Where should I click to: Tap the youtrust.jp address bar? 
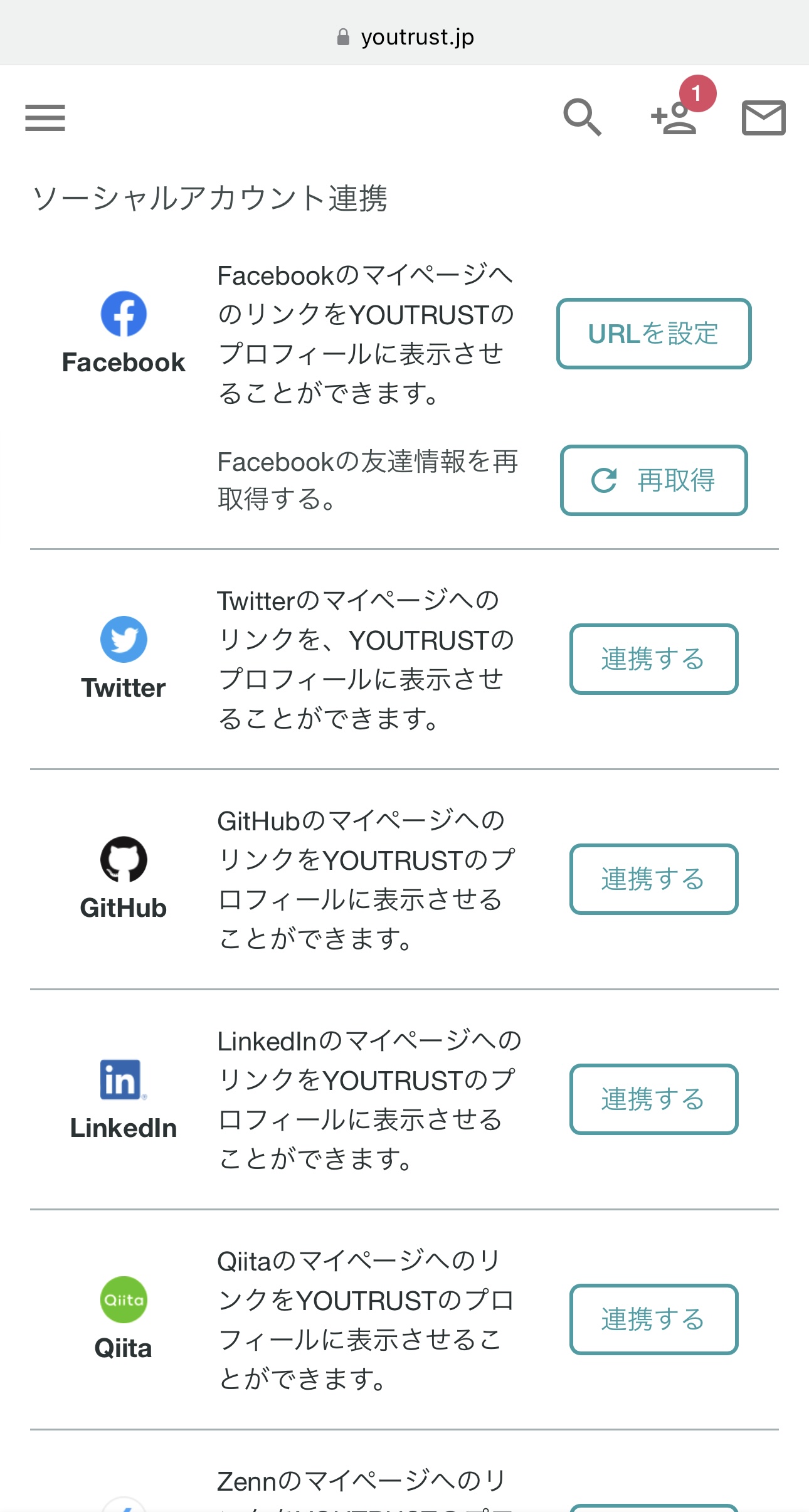pos(416,36)
